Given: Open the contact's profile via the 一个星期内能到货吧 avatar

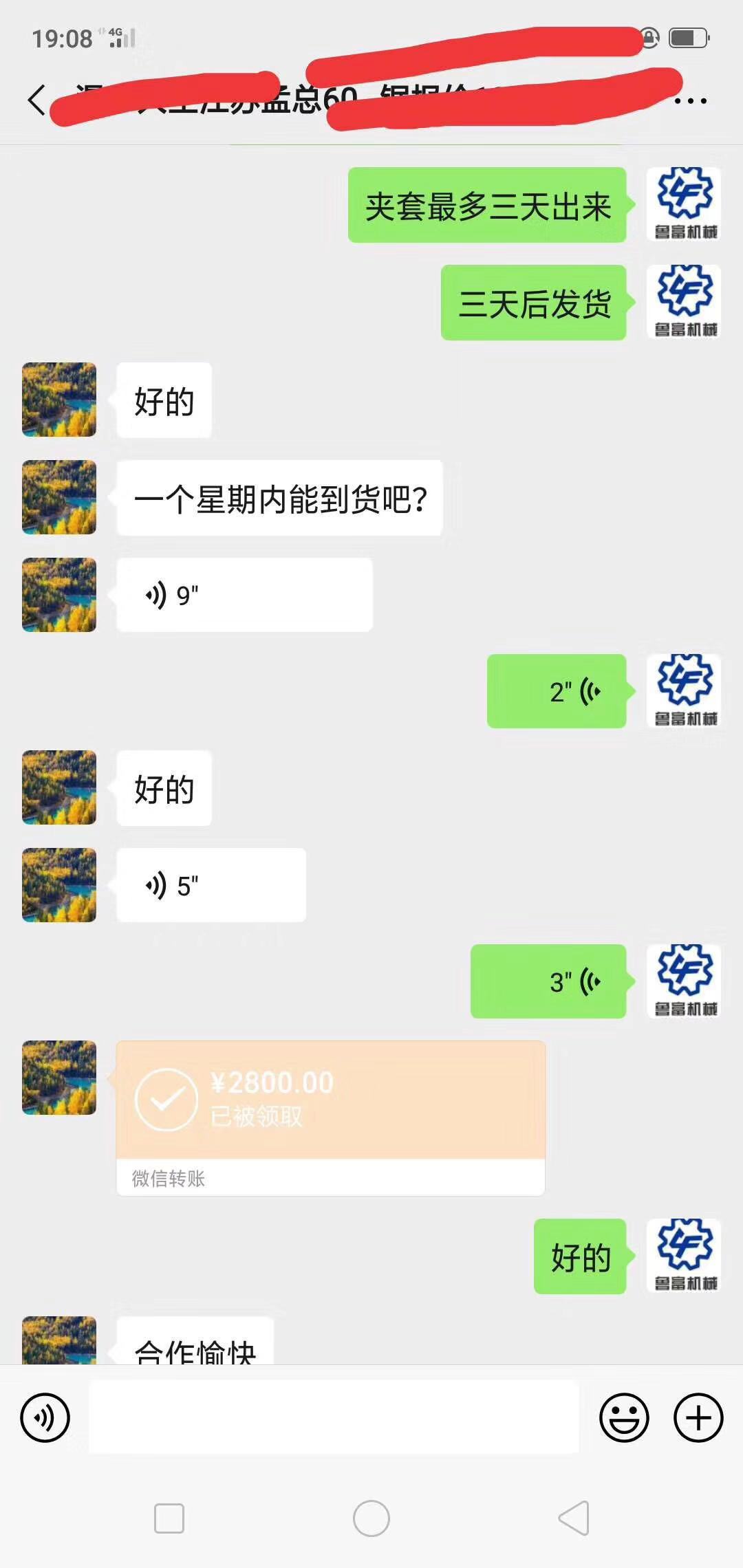Looking at the screenshot, I should point(59,497).
